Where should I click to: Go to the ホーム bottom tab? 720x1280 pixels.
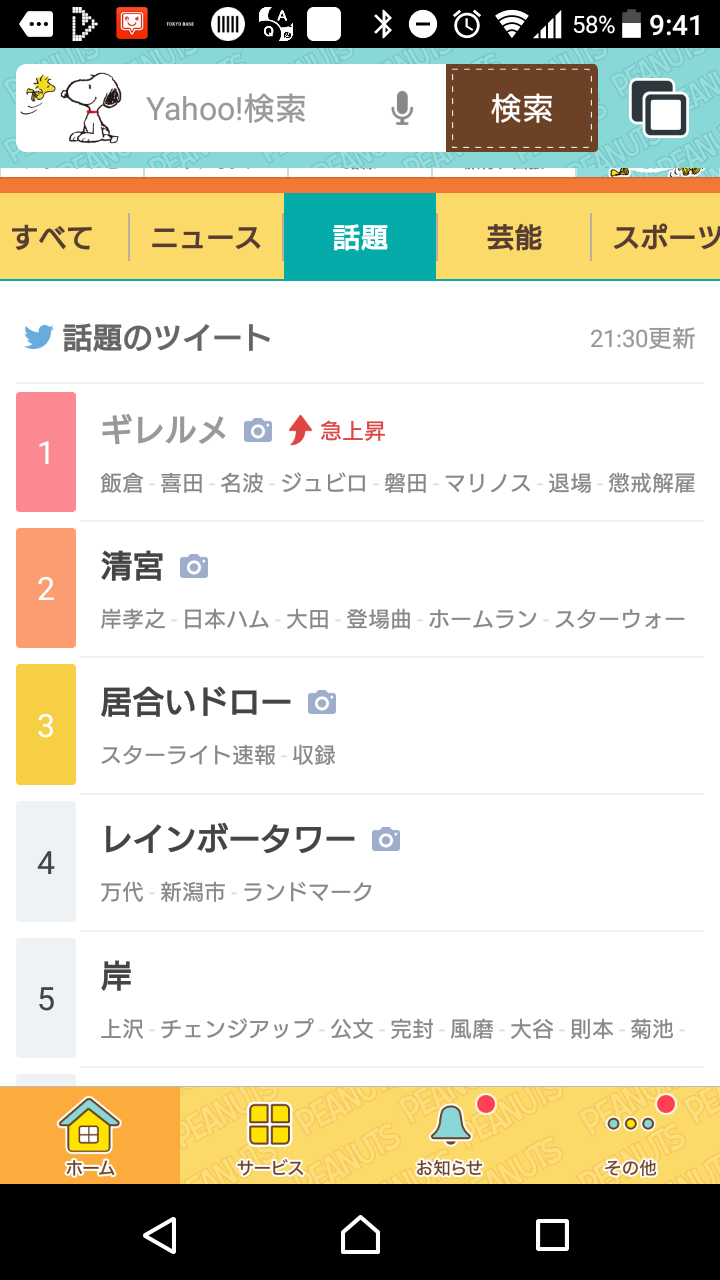point(90,1136)
